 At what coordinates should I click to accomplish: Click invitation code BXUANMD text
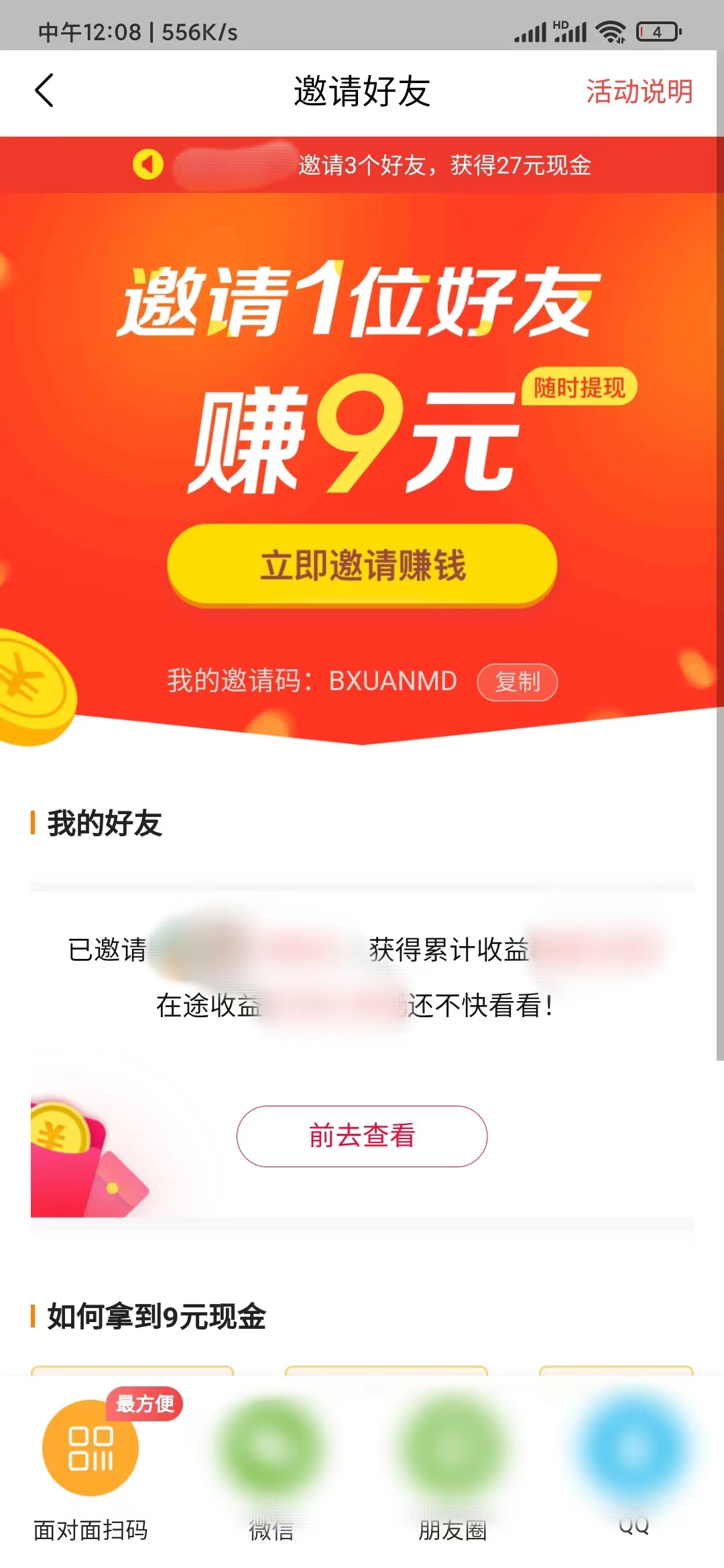coord(393,681)
